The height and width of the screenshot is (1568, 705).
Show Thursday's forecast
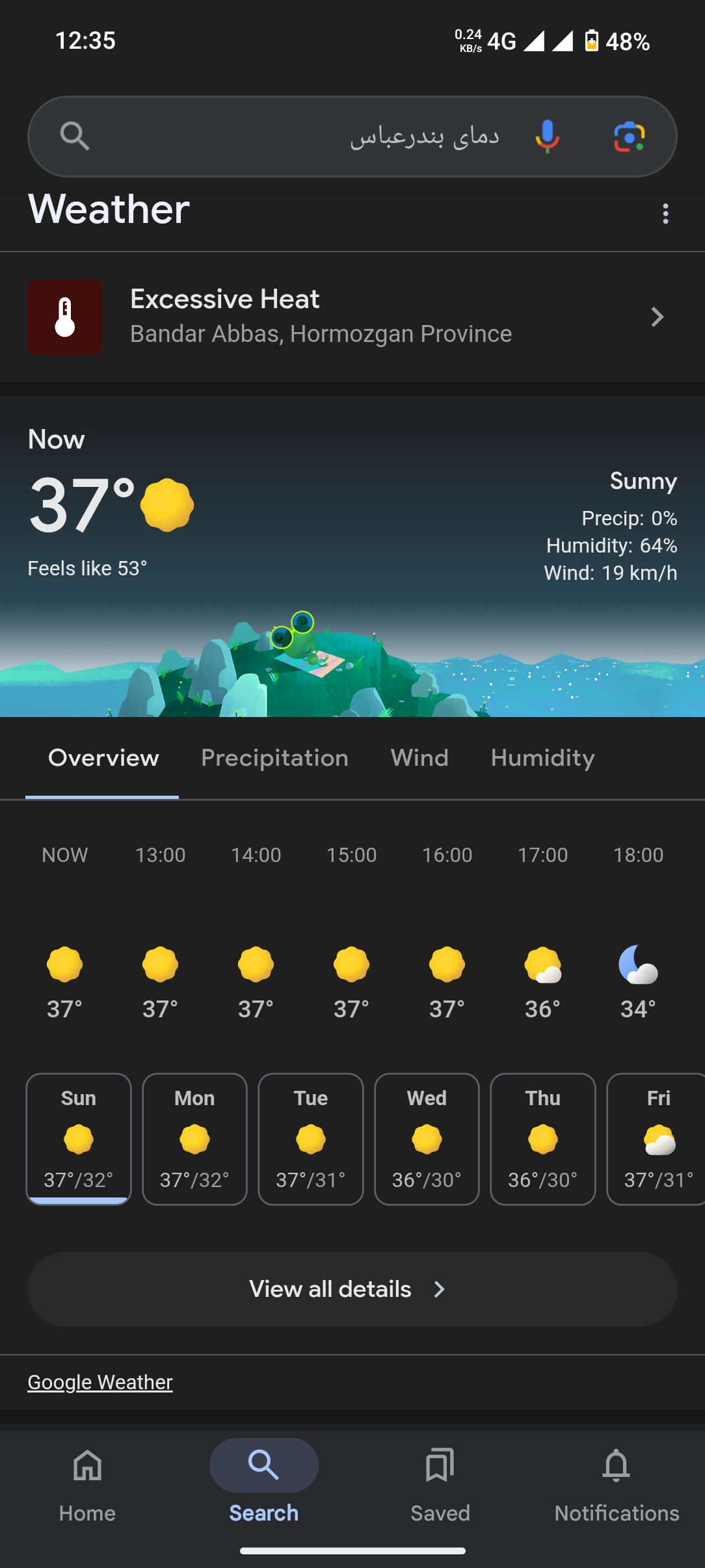(x=543, y=1139)
